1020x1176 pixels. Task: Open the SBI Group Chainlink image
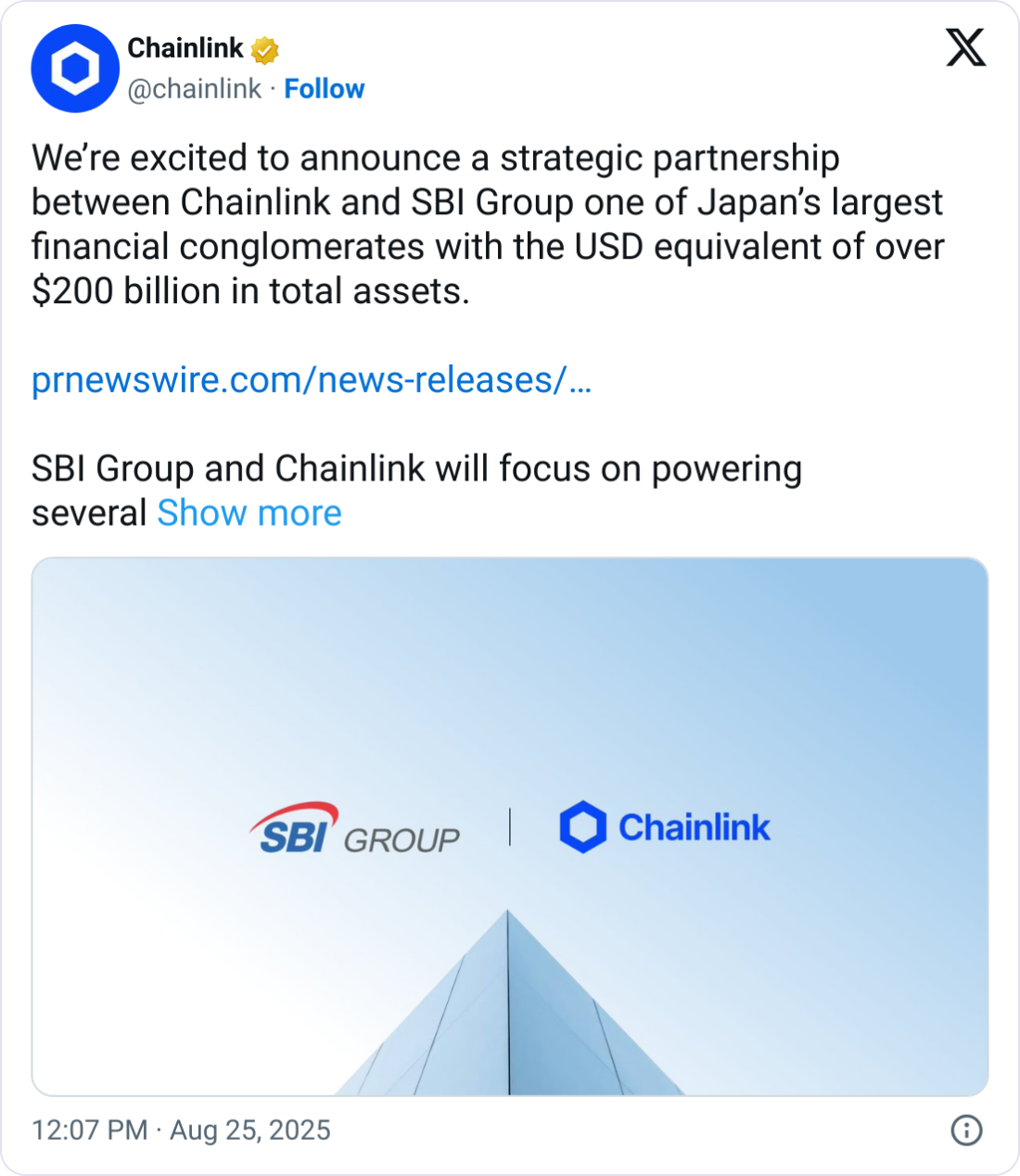click(510, 825)
